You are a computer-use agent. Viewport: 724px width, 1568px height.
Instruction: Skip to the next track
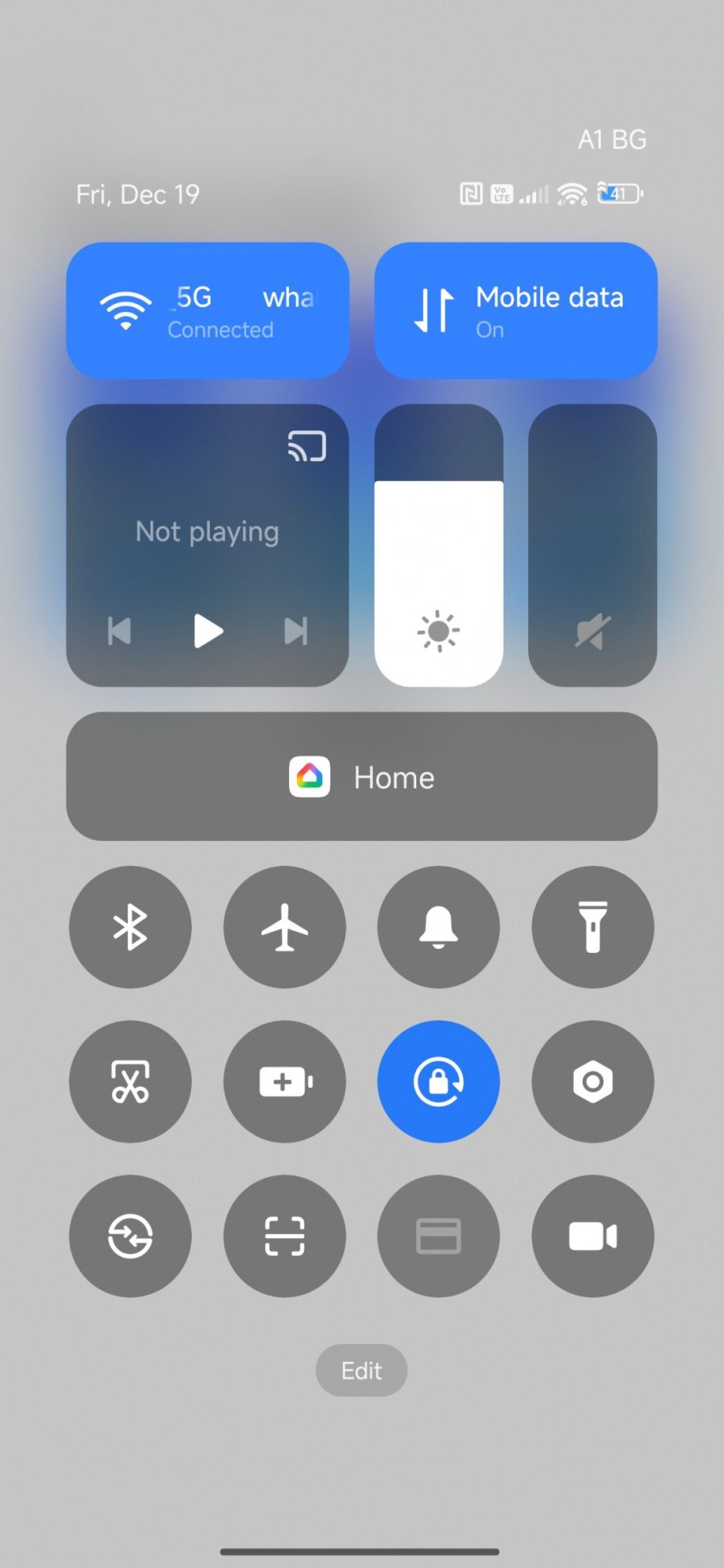coord(295,630)
